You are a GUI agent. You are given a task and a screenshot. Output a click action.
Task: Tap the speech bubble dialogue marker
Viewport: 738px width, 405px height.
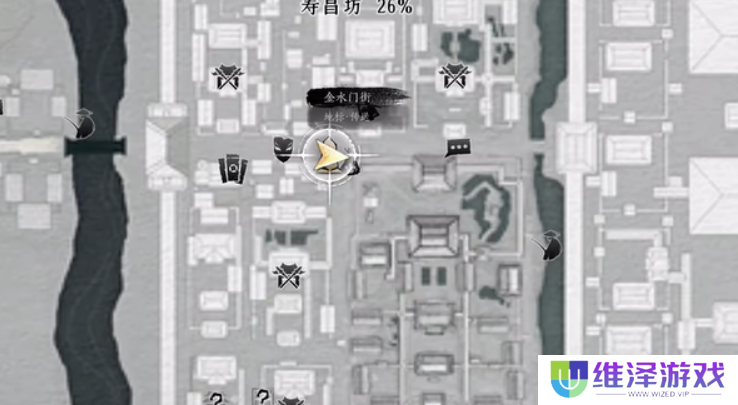point(458,148)
